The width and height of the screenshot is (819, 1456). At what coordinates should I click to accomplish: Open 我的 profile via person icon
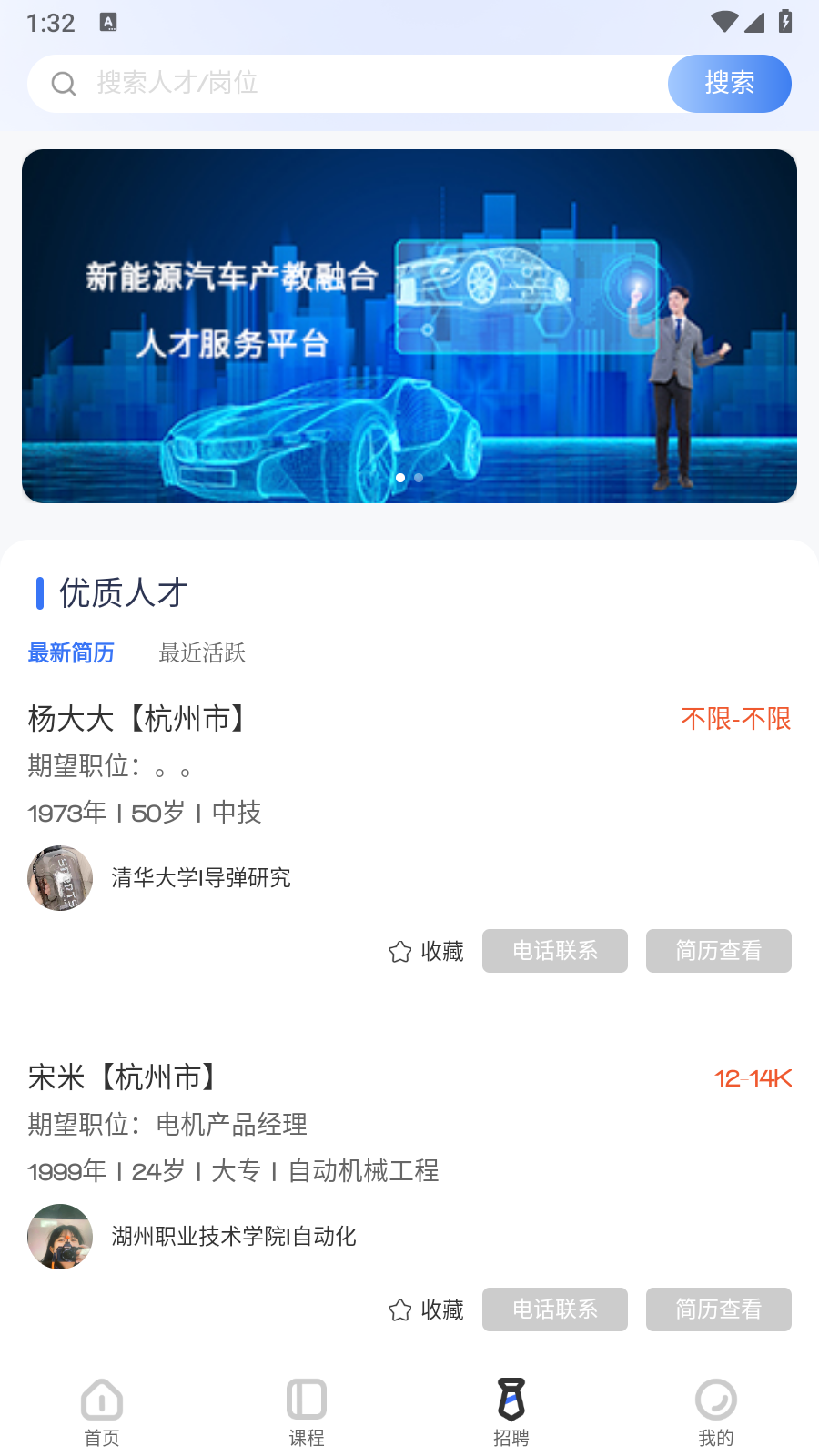tap(716, 1399)
